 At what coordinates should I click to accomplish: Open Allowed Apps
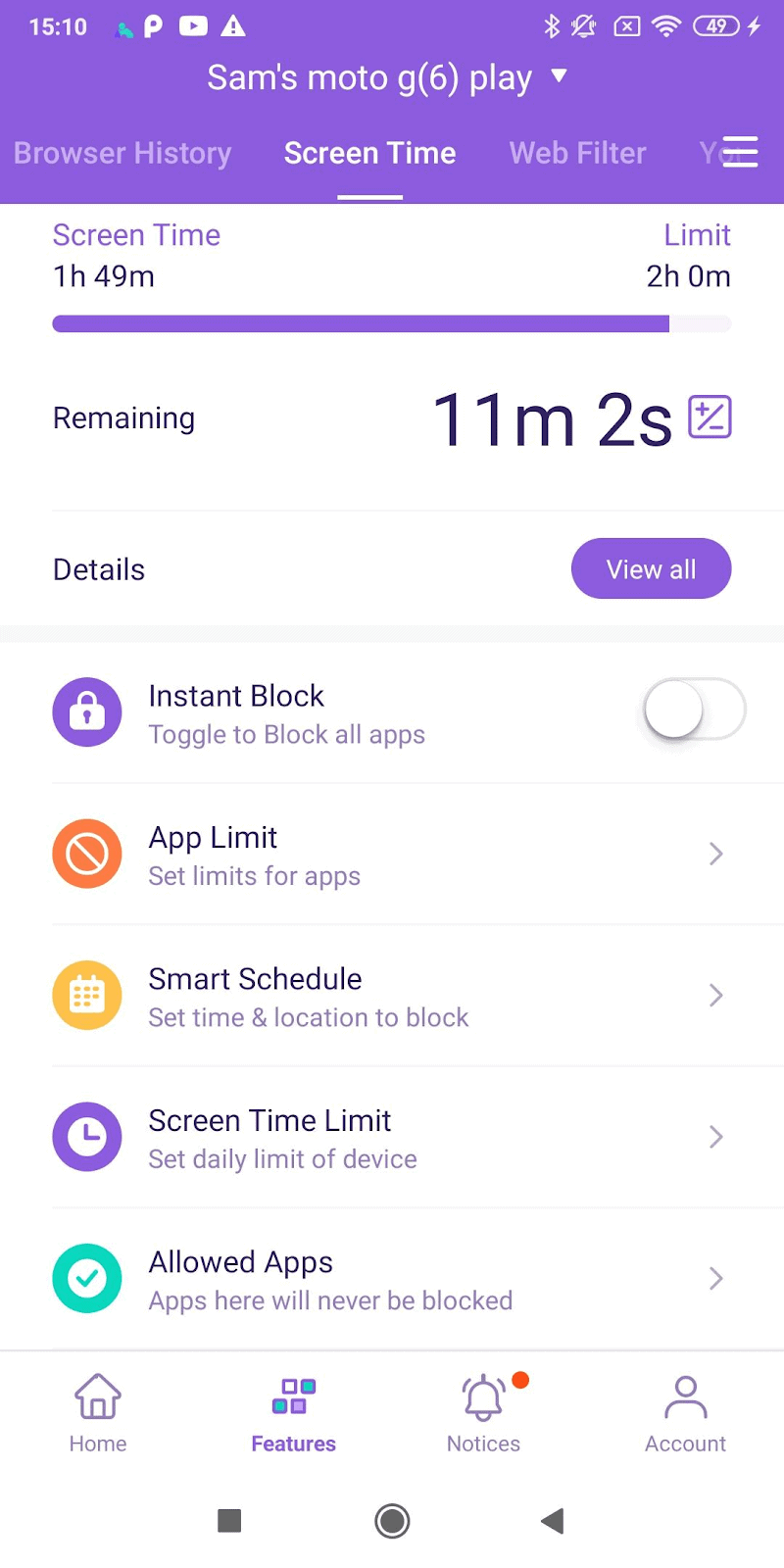tap(392, 1278)
